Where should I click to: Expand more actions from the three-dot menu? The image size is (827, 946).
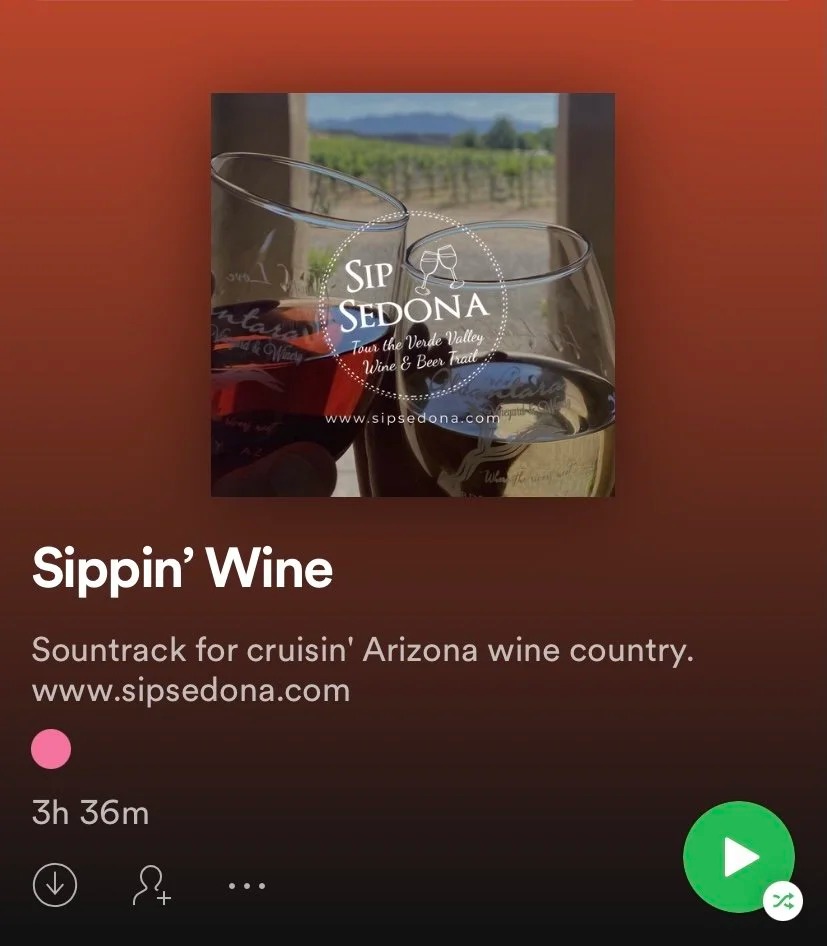pyautogui.click(x=246, y=885)
